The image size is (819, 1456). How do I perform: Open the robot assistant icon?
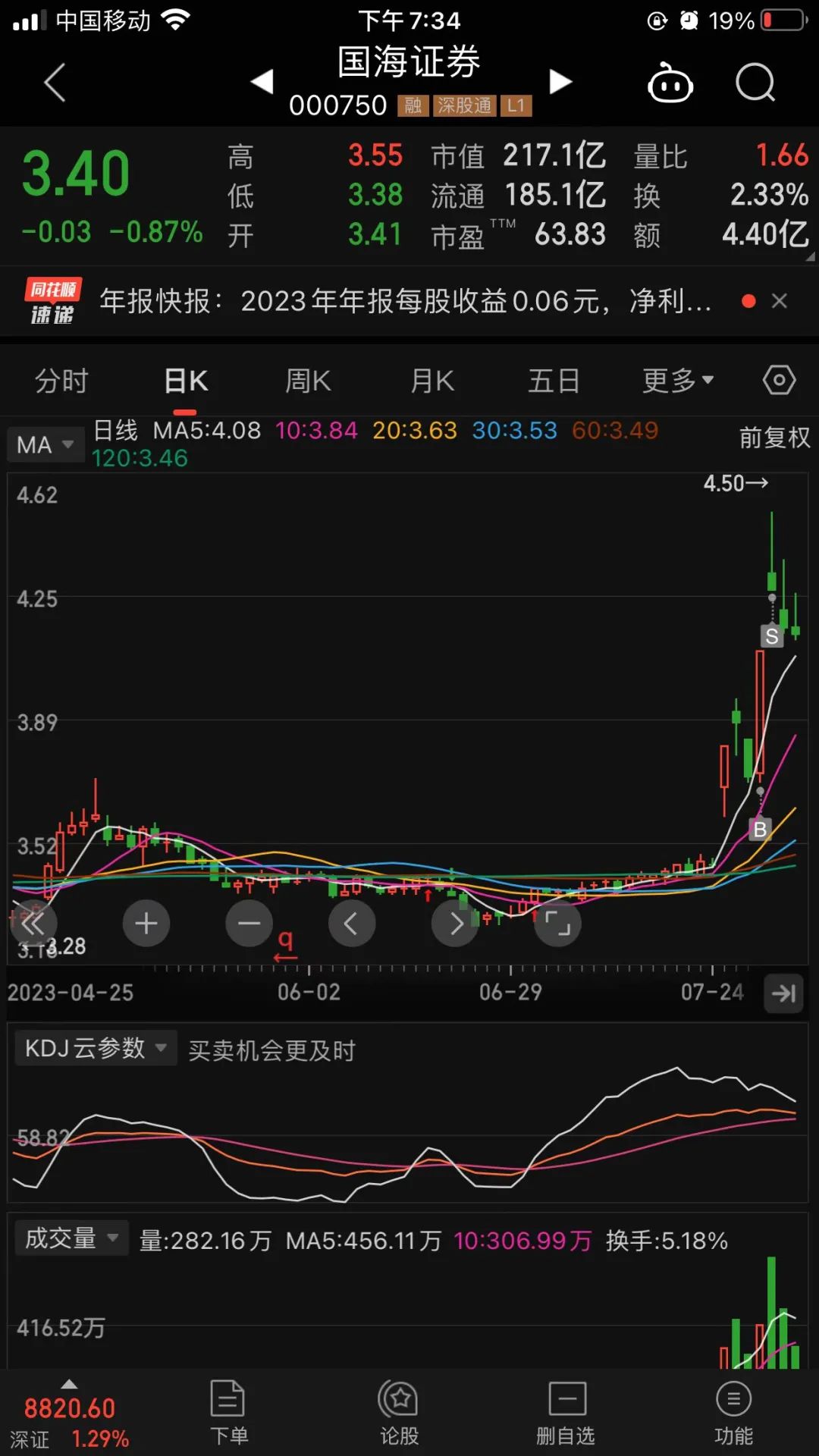[670, 82]
